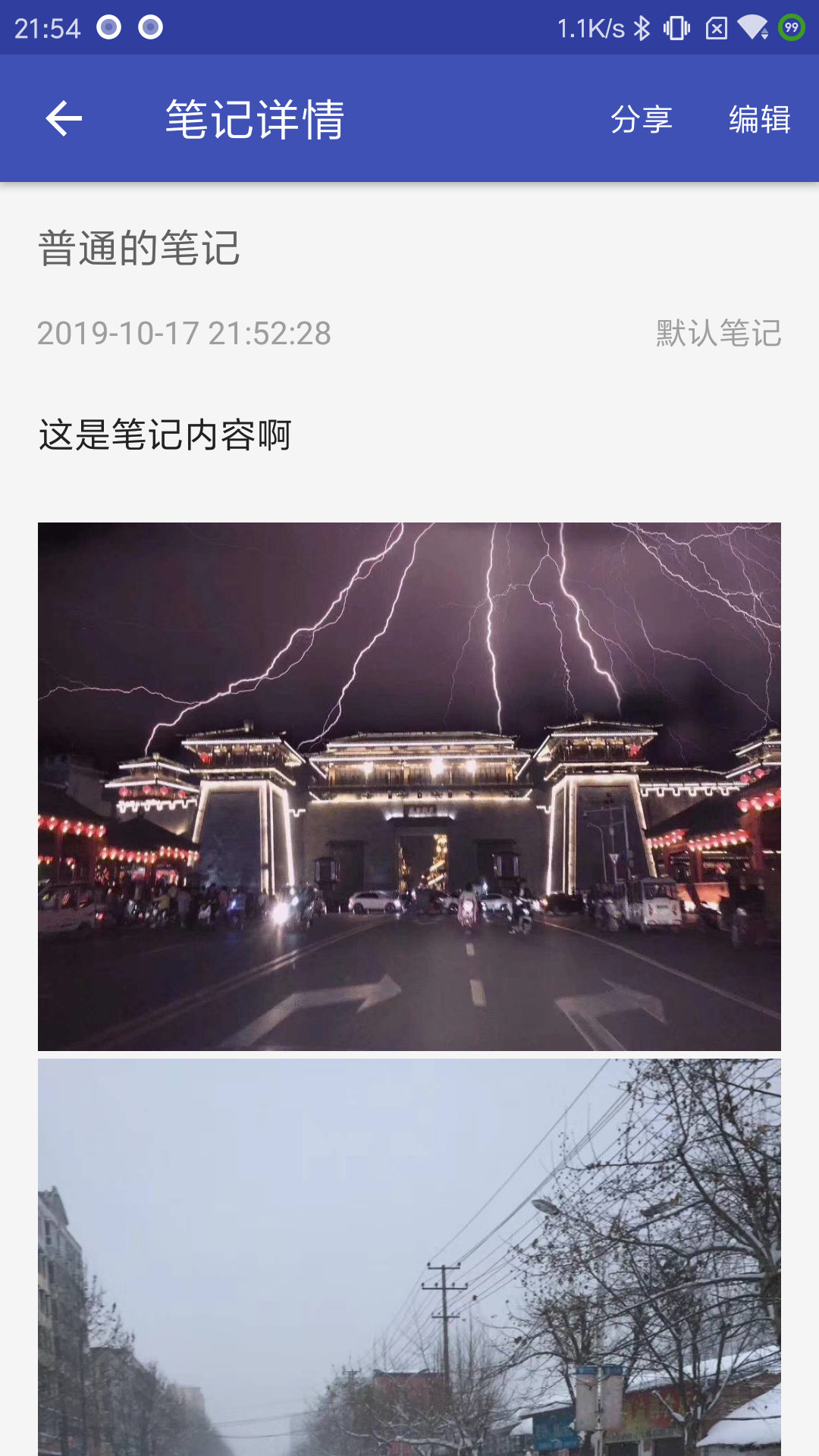
Task: Go back from the note details
Action: click(x=64, y=119)
